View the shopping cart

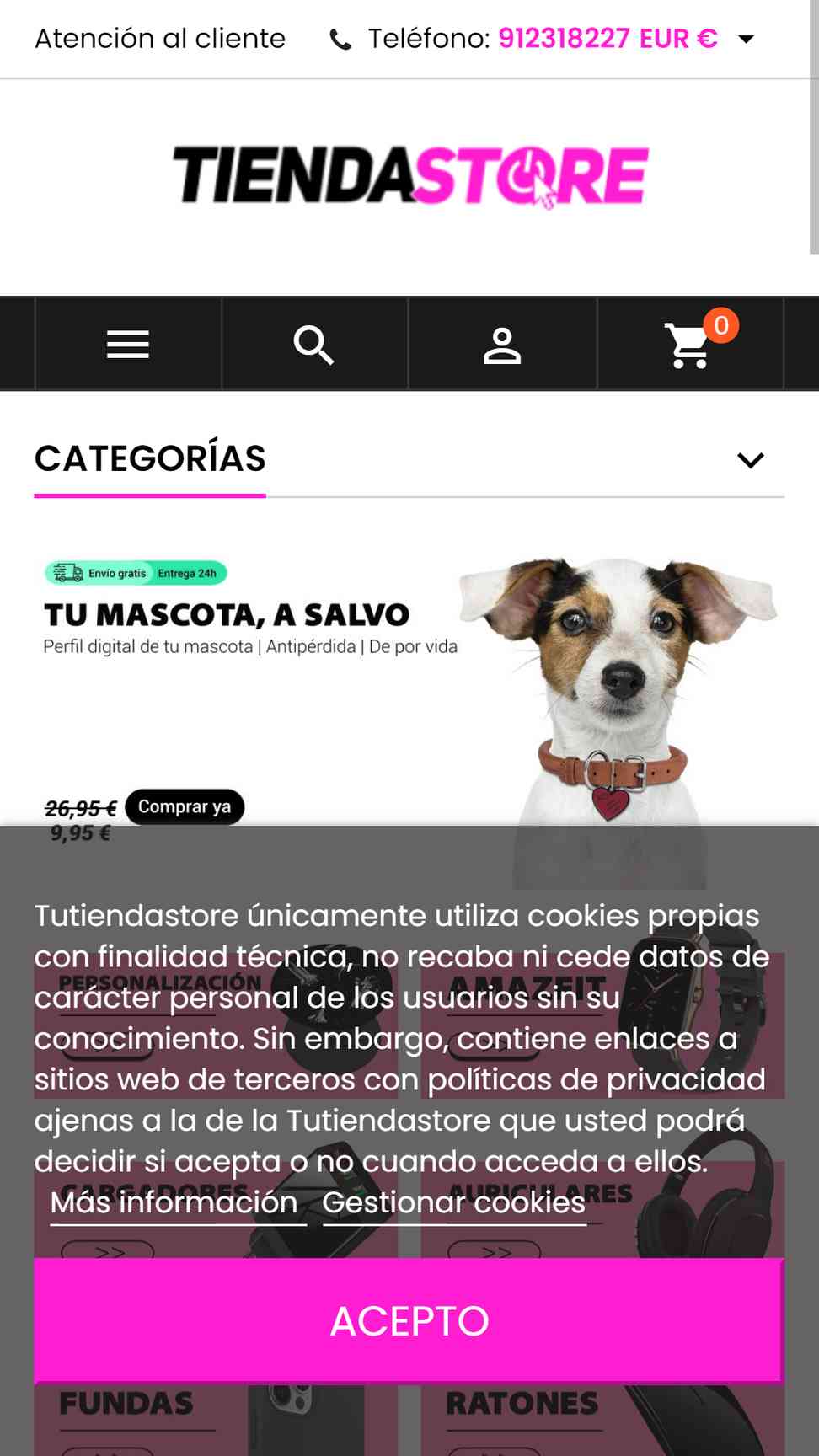[690, 345]
